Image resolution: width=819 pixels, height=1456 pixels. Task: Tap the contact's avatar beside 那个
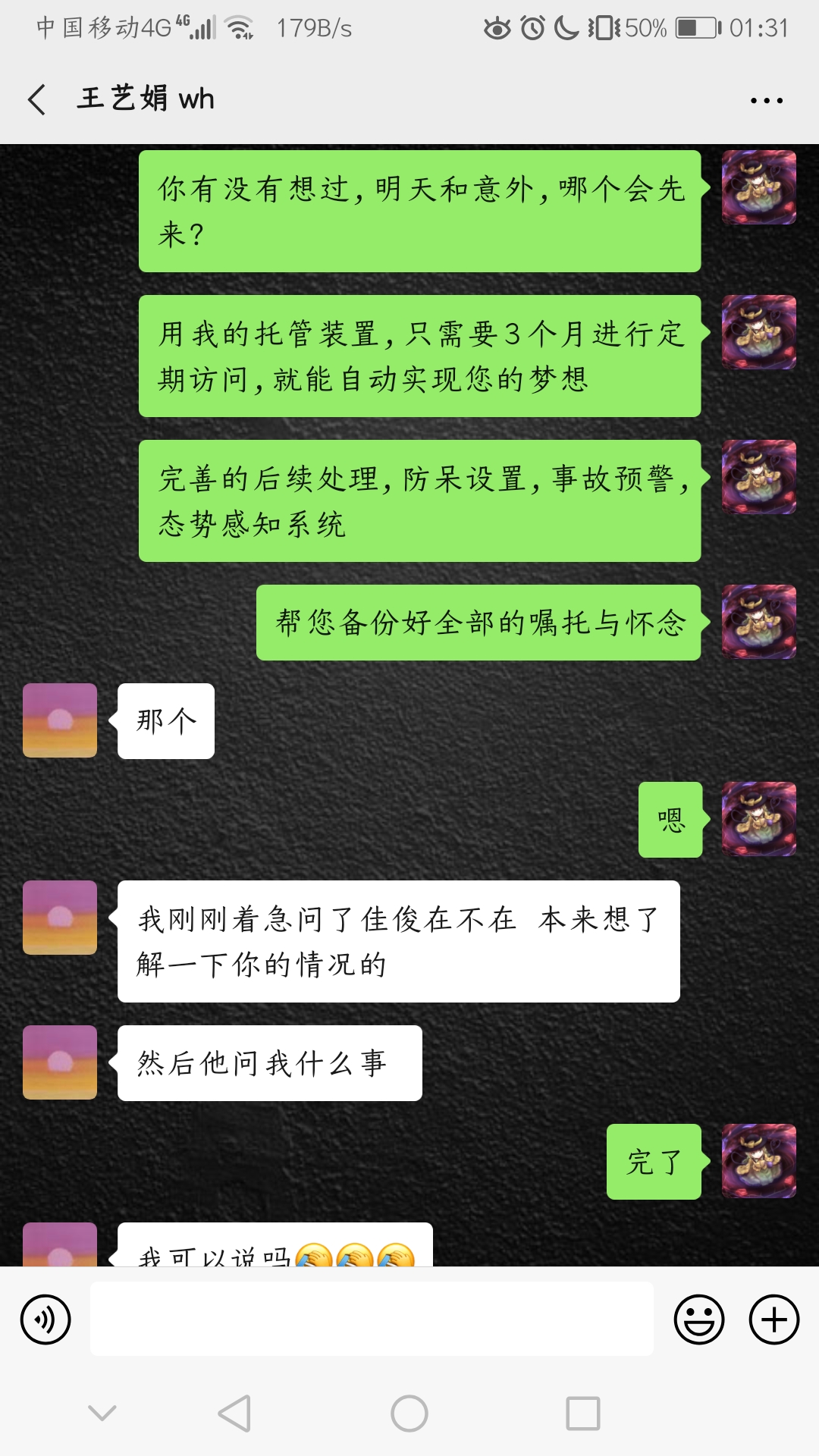coord(60,720)
